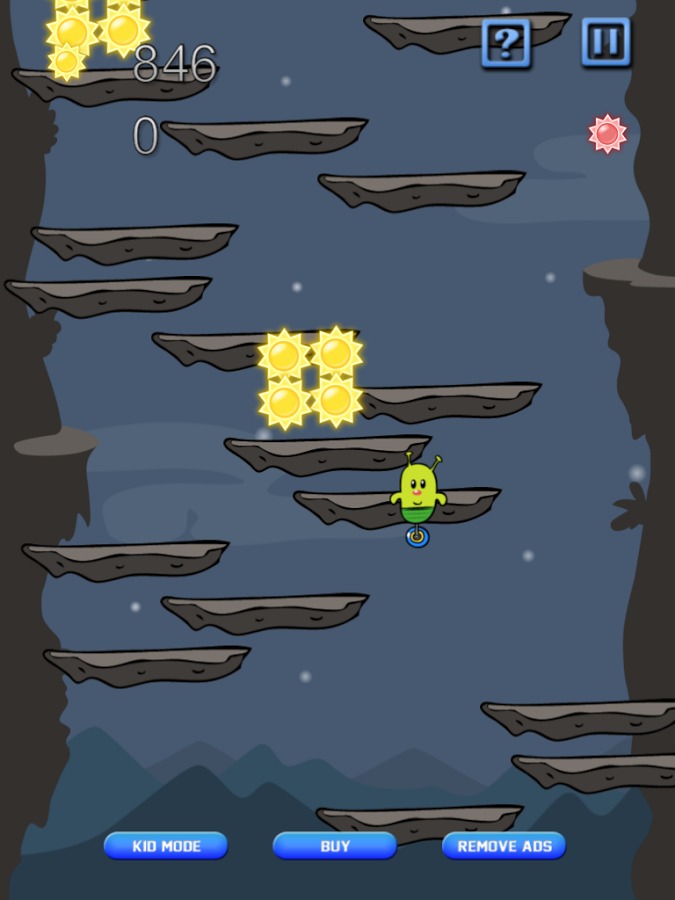Open the help question mark button
675x900 pixels.
506,43
